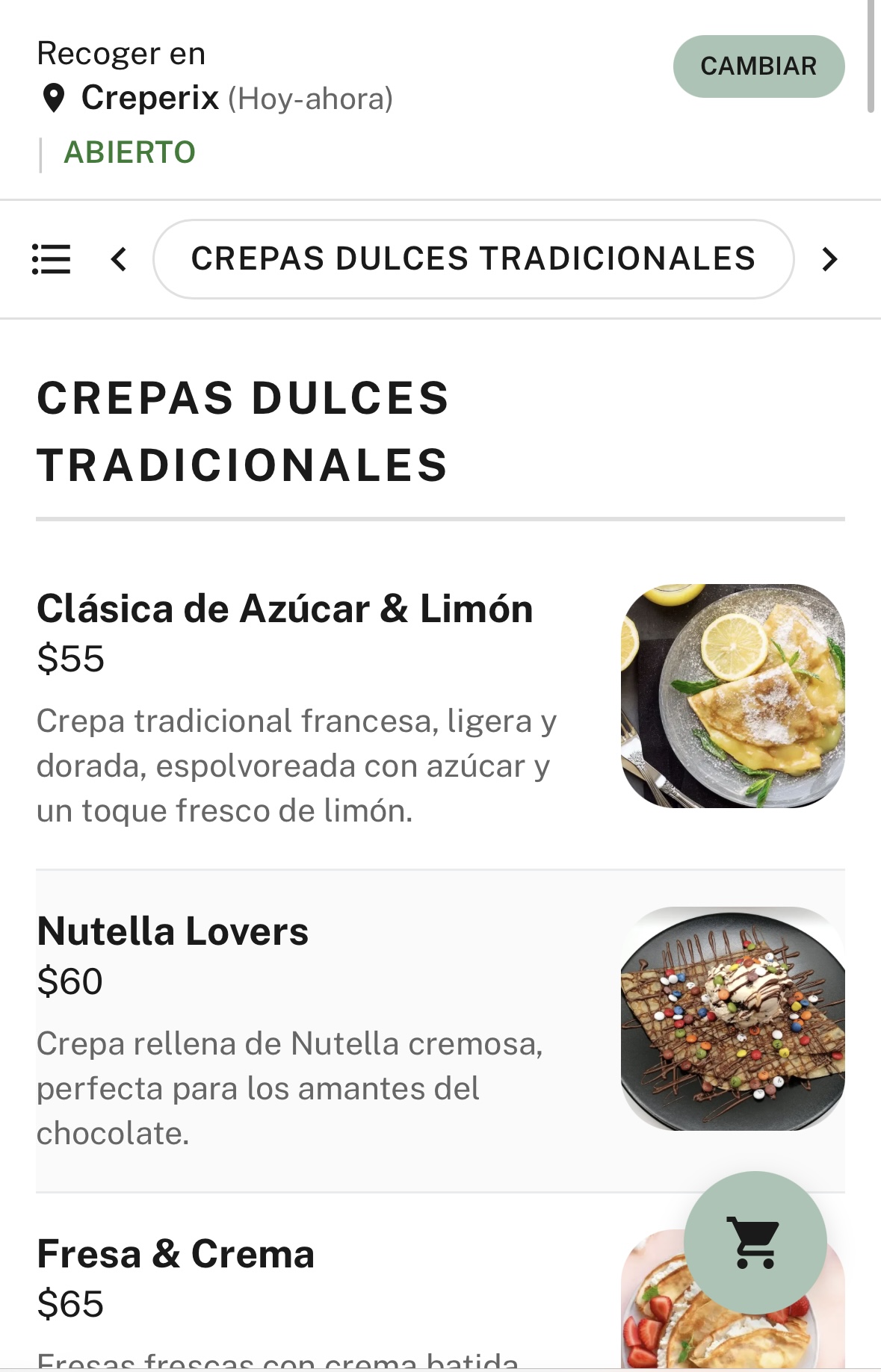Click the ABIERTO status label
Screen dimensions: 881x1372
[129, 152]
